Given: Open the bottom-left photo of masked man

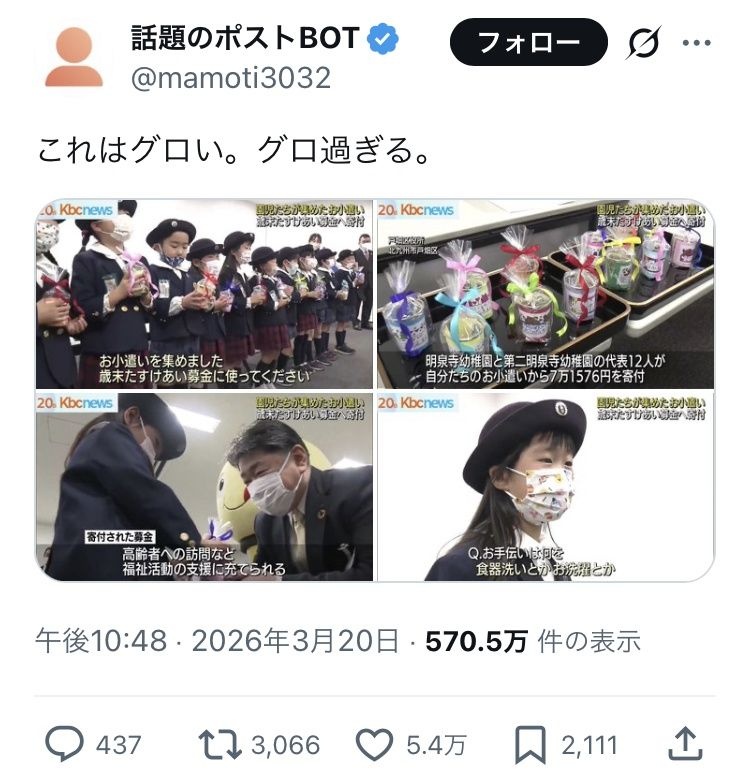Looking at the screenshot, I should [204, 487].
